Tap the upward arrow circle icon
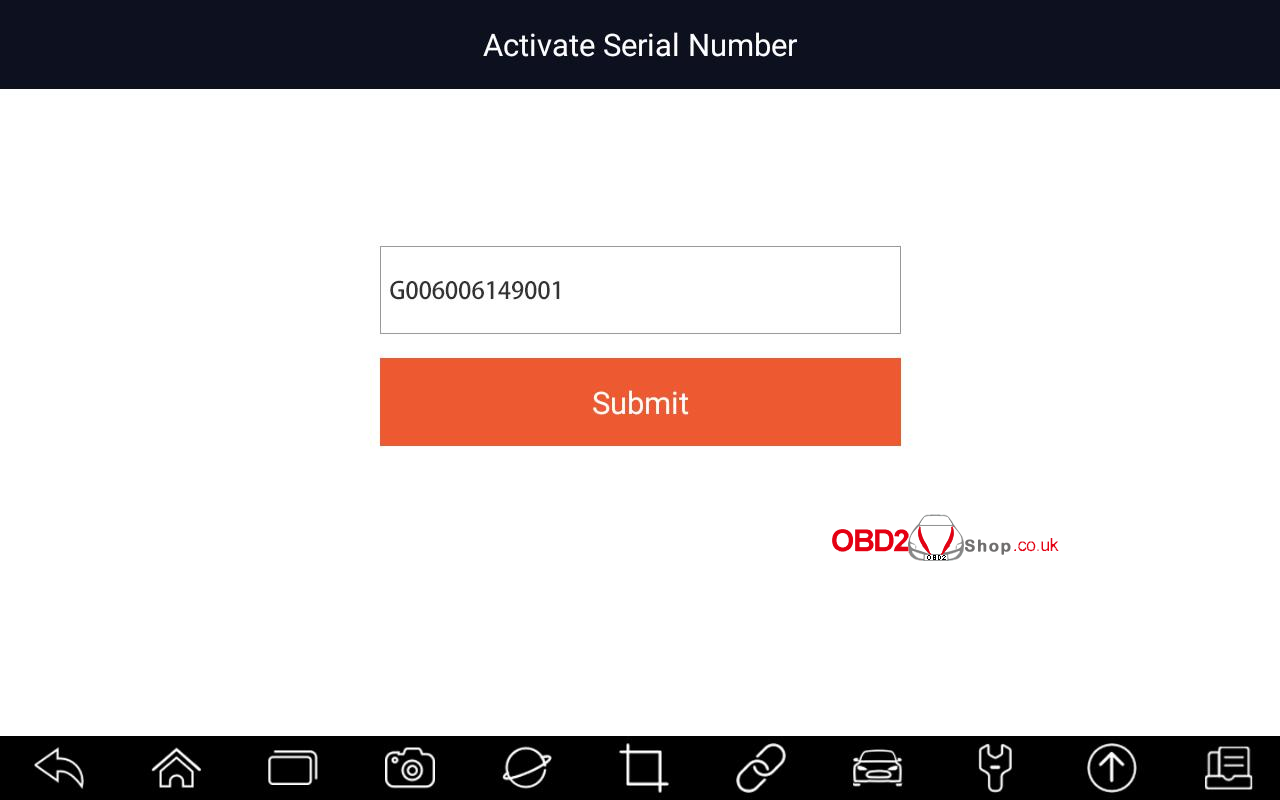The width and height of the screenshot is (1280, 800). [x=1111, y=768]
